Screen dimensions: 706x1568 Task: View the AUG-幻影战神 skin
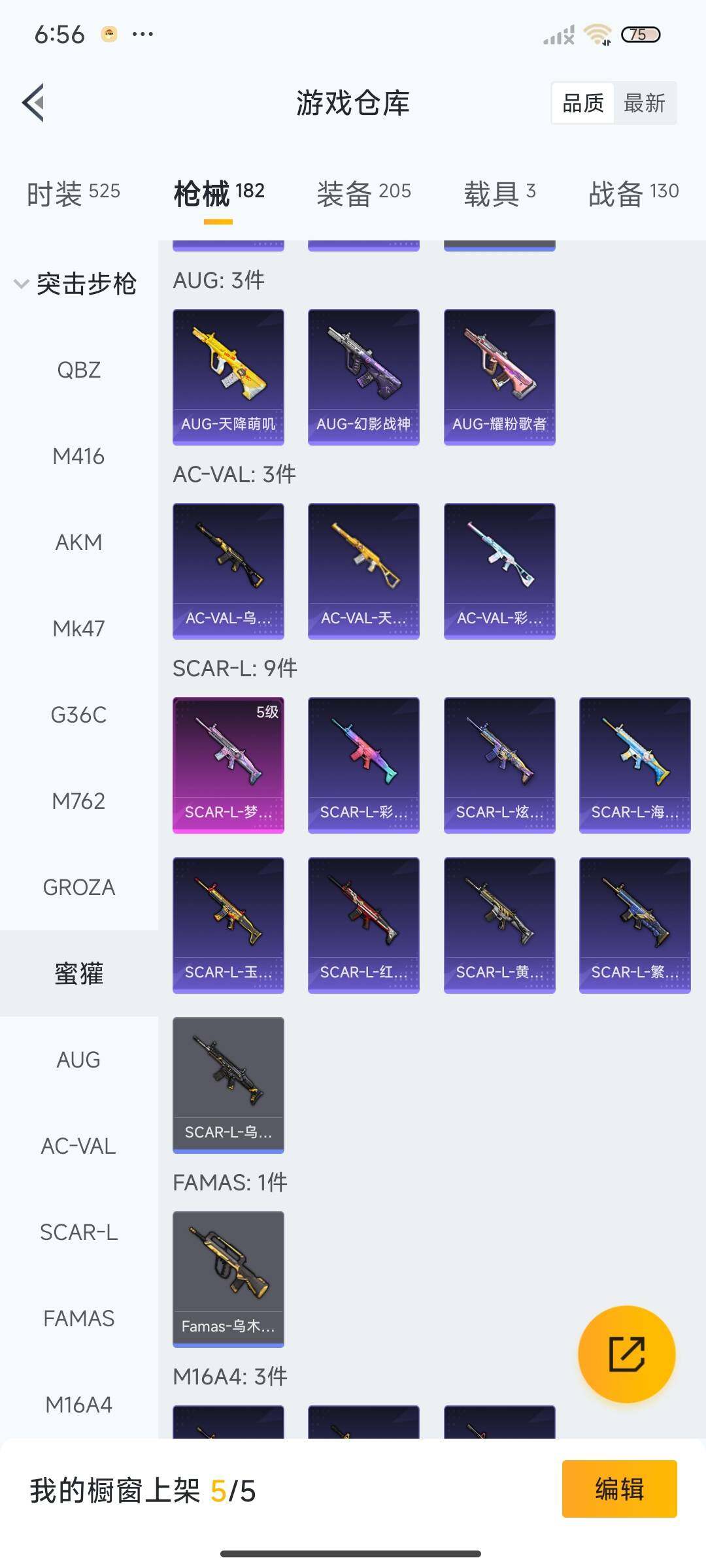[363, 377]
